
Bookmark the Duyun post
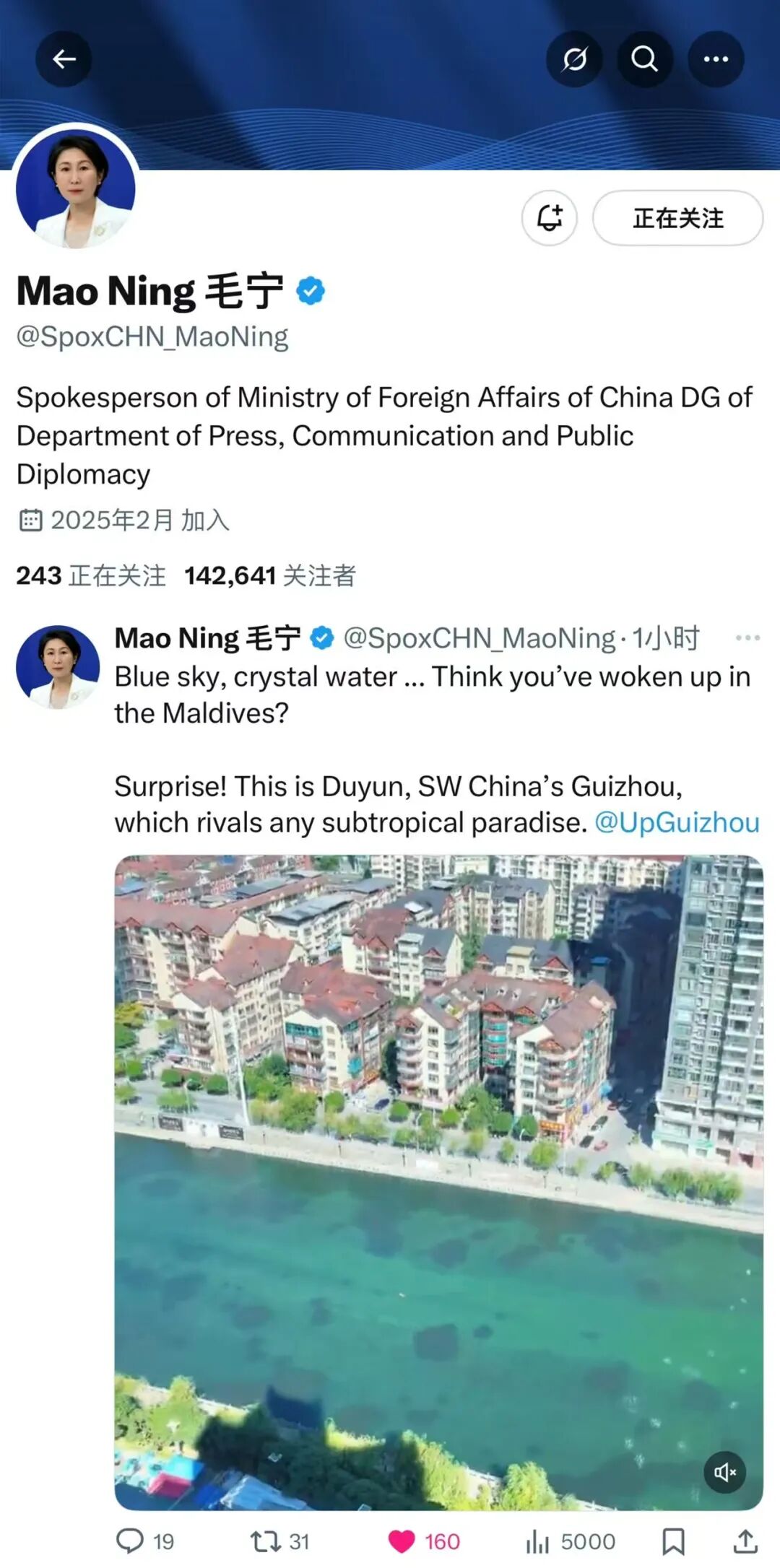pos(673,1542)
